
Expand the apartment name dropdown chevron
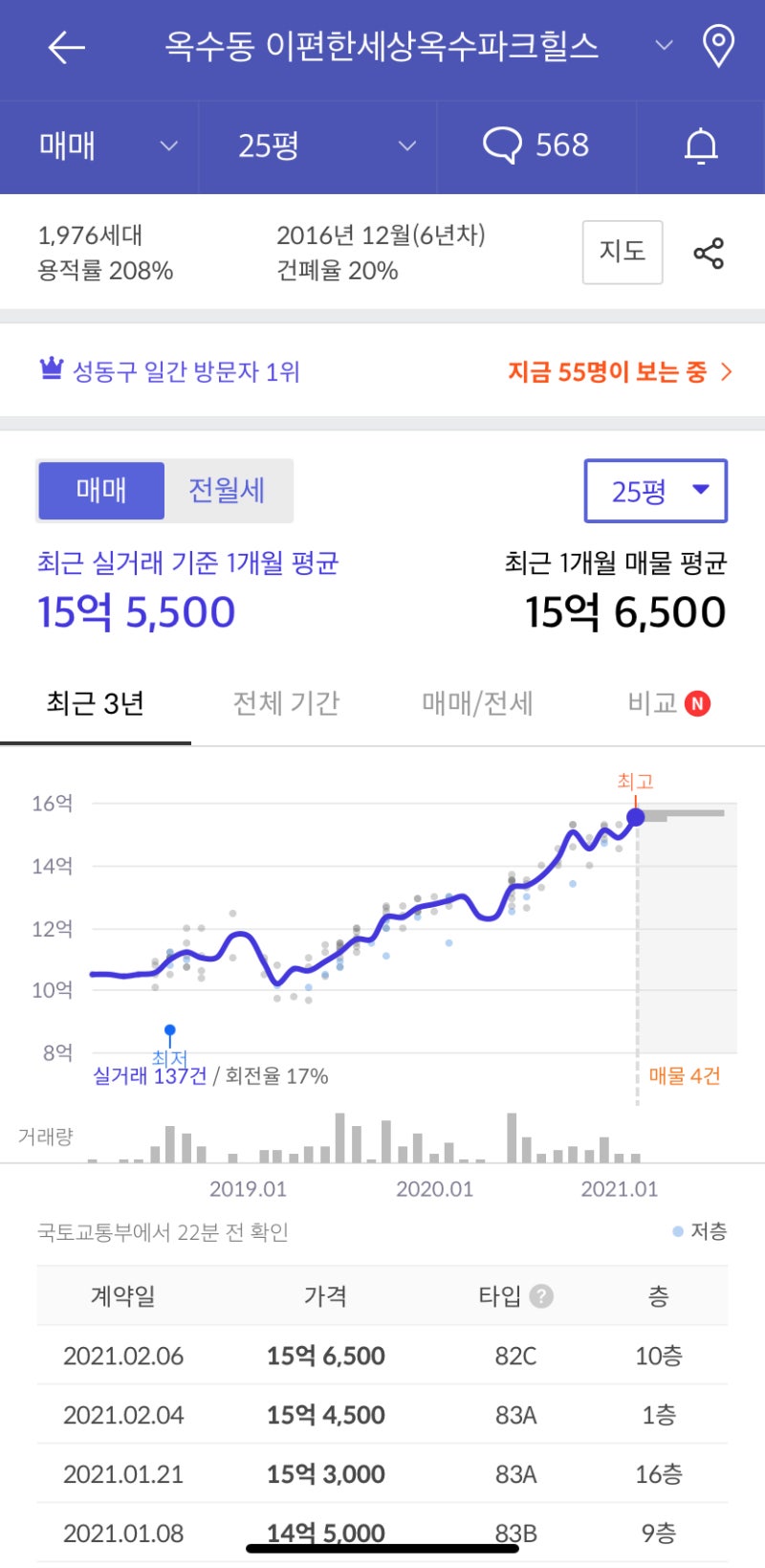(663, 46)
